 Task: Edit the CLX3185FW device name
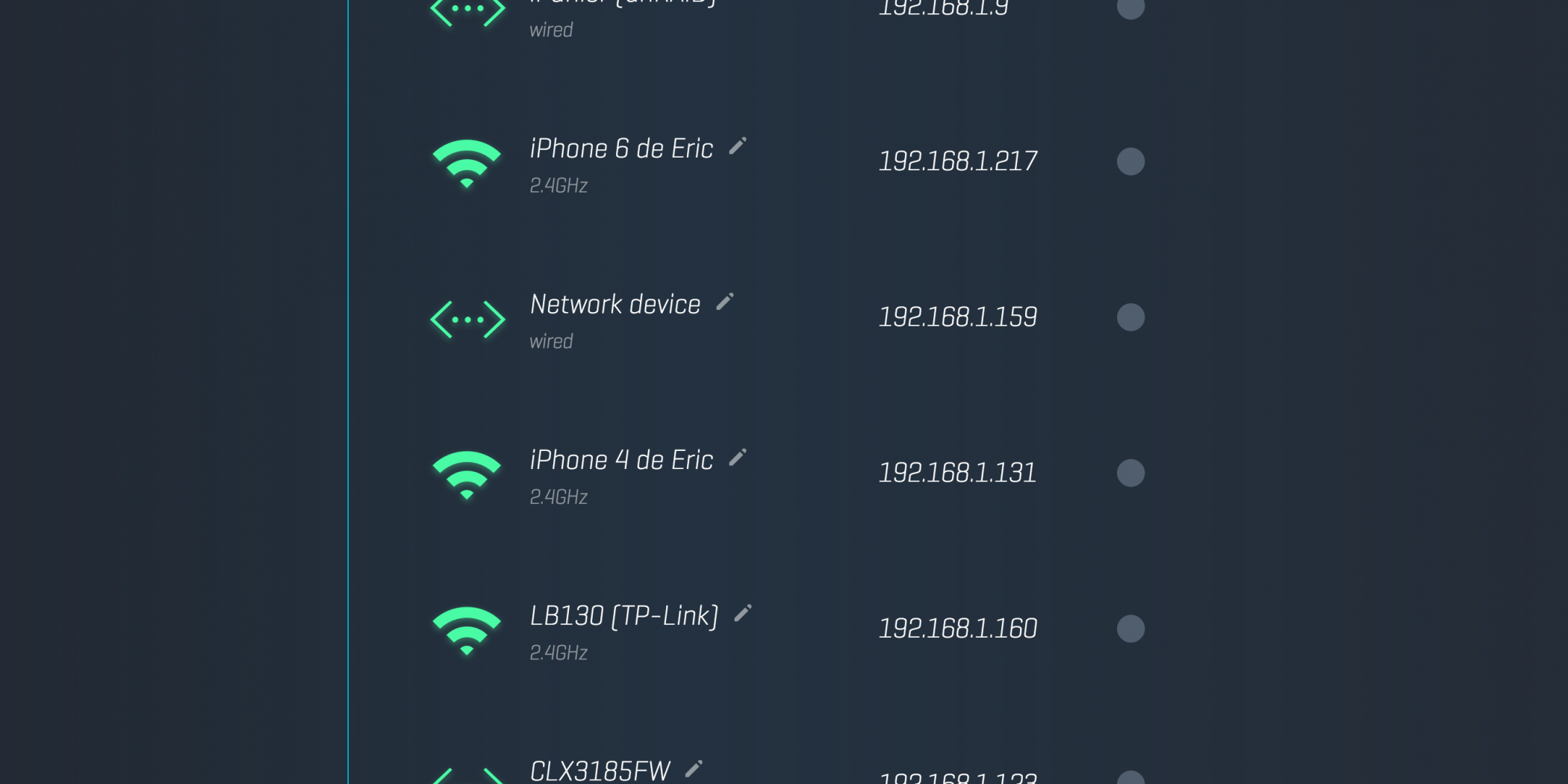(694, 768)
